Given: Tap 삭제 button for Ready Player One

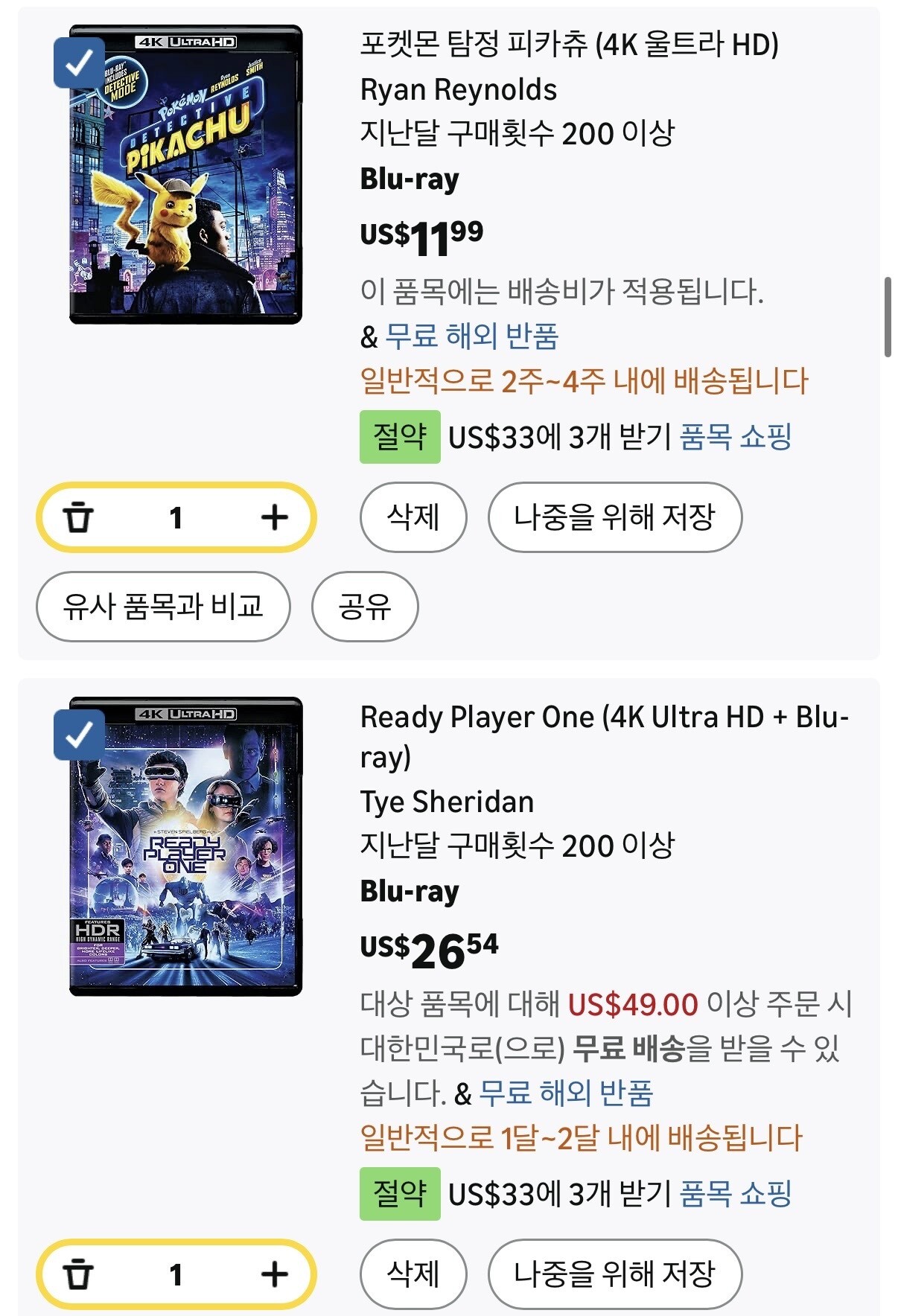Looking at the screenshot, I should 413,1274.
